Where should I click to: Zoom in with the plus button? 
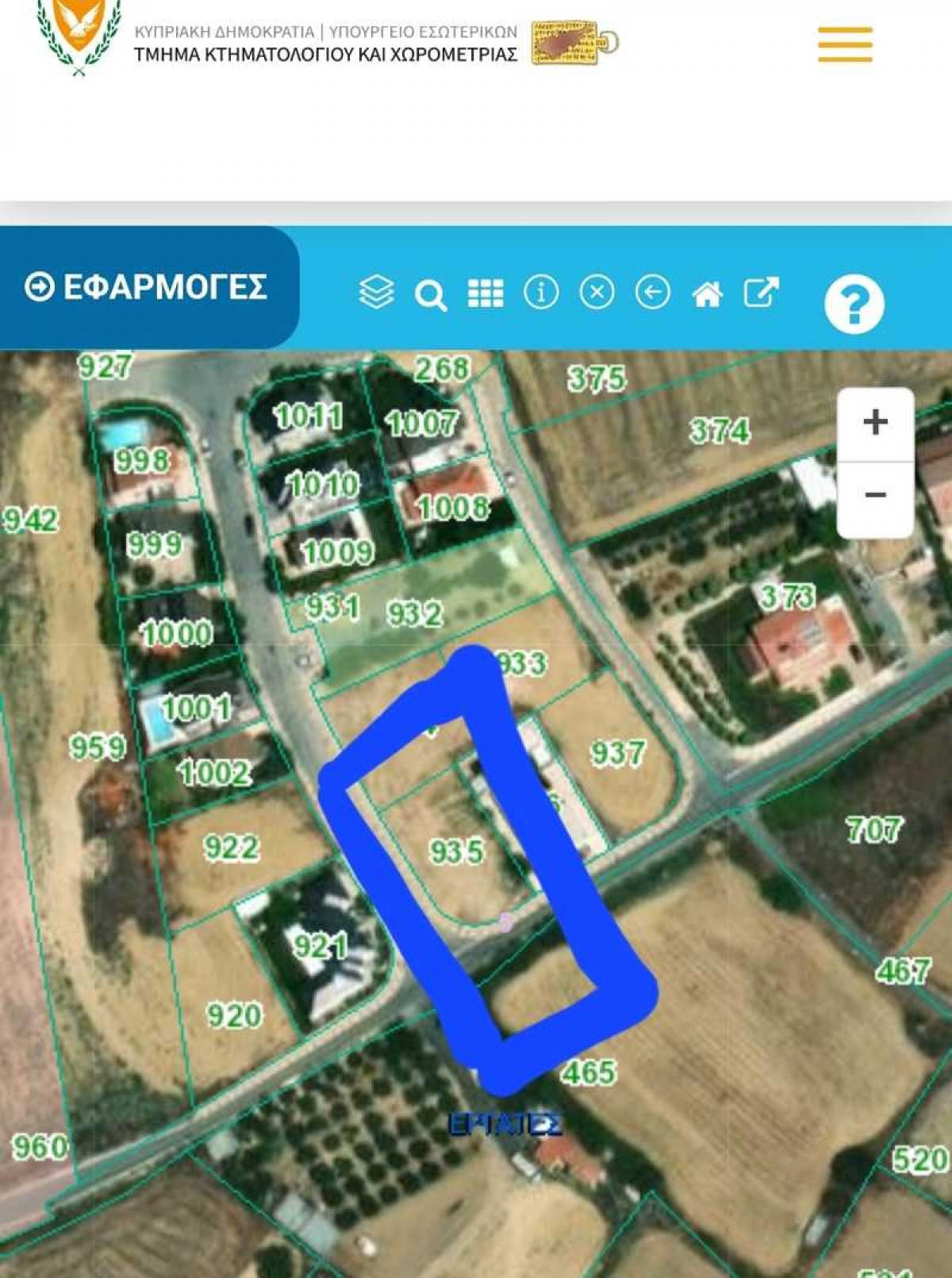875,422
